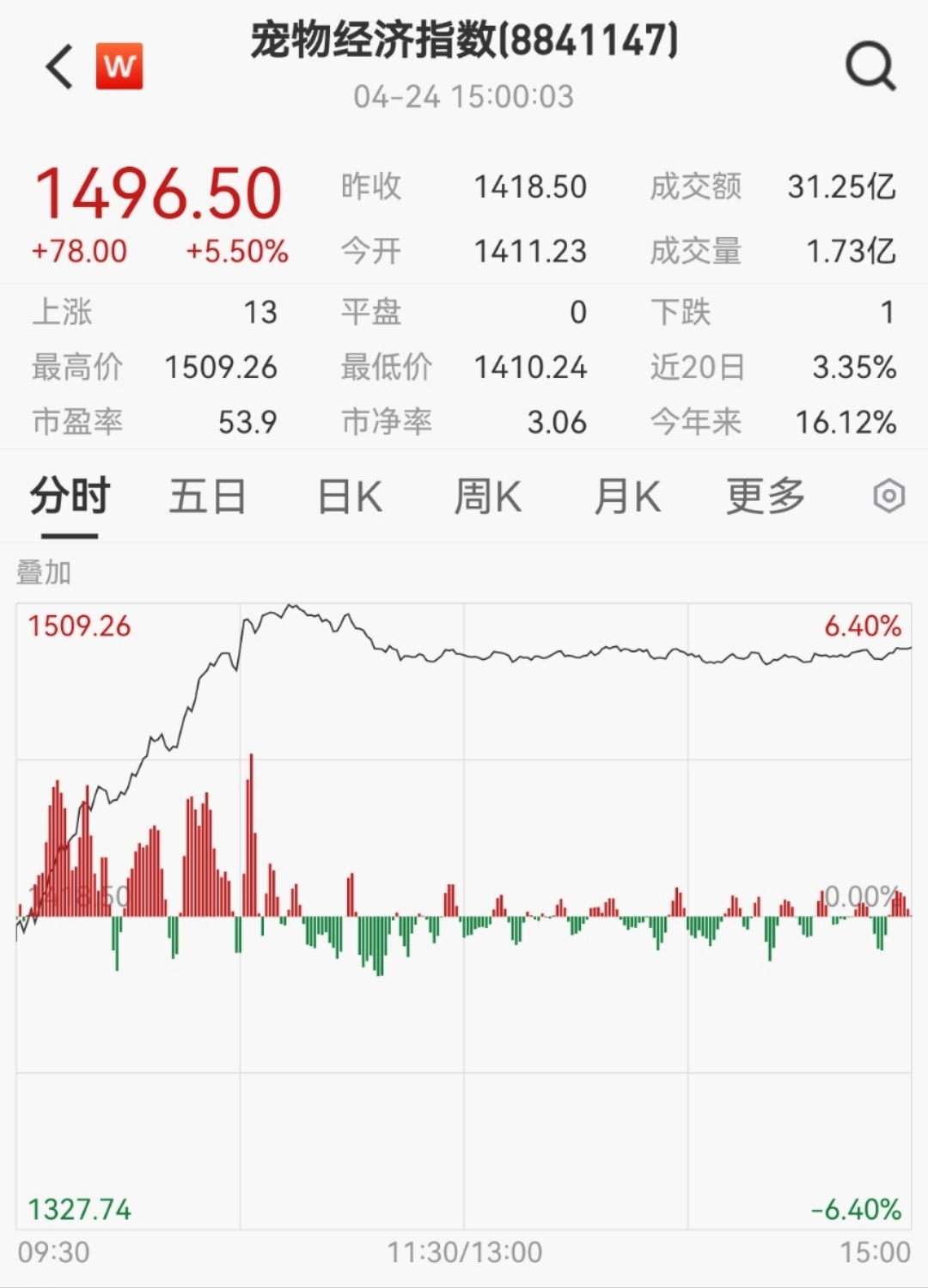Tap 叠加 to overlay another index
The image size is (928, 1288).
(x=44, y=572)
